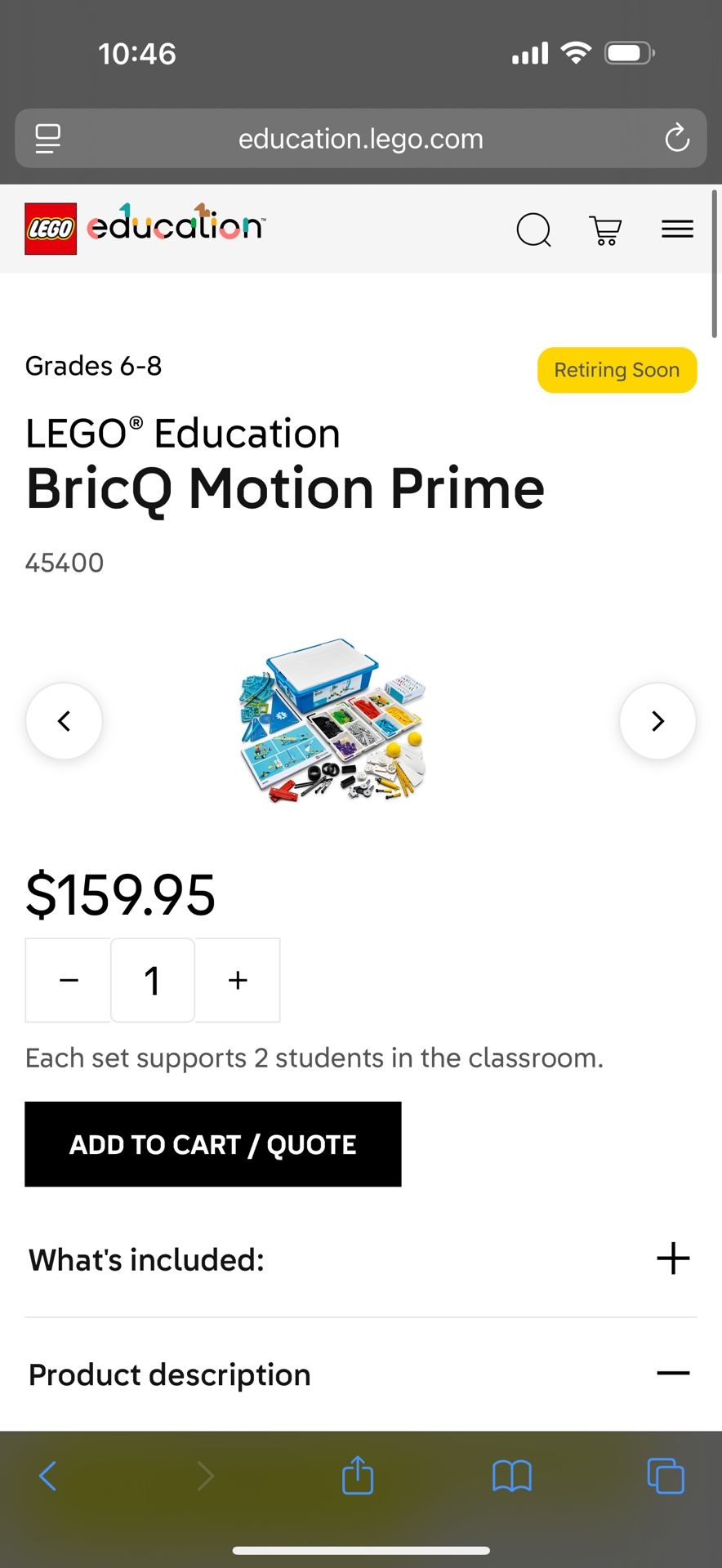Tap the quantity input field
The height and width of the screenshot is (1568, 722).
tap(153, 980)
